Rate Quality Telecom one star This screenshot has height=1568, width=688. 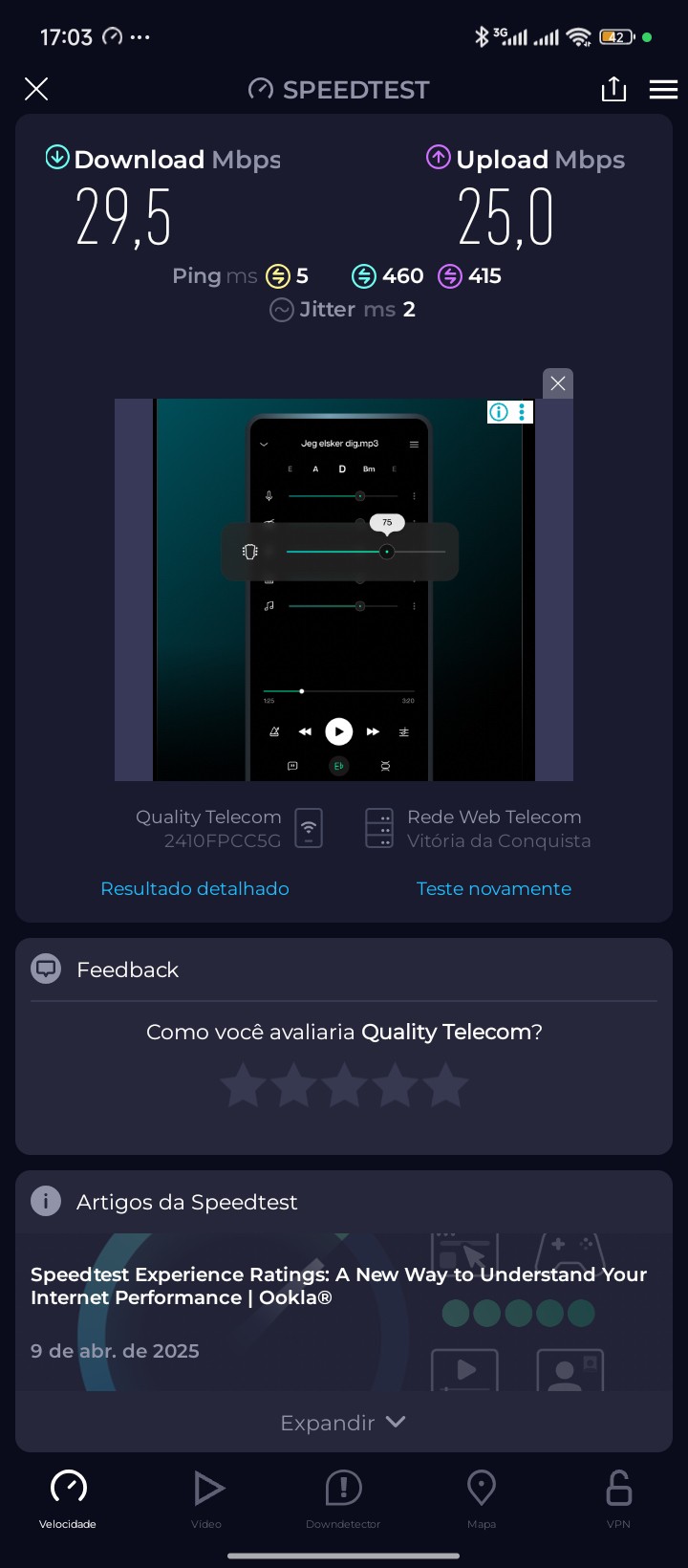coord(243,1086)
